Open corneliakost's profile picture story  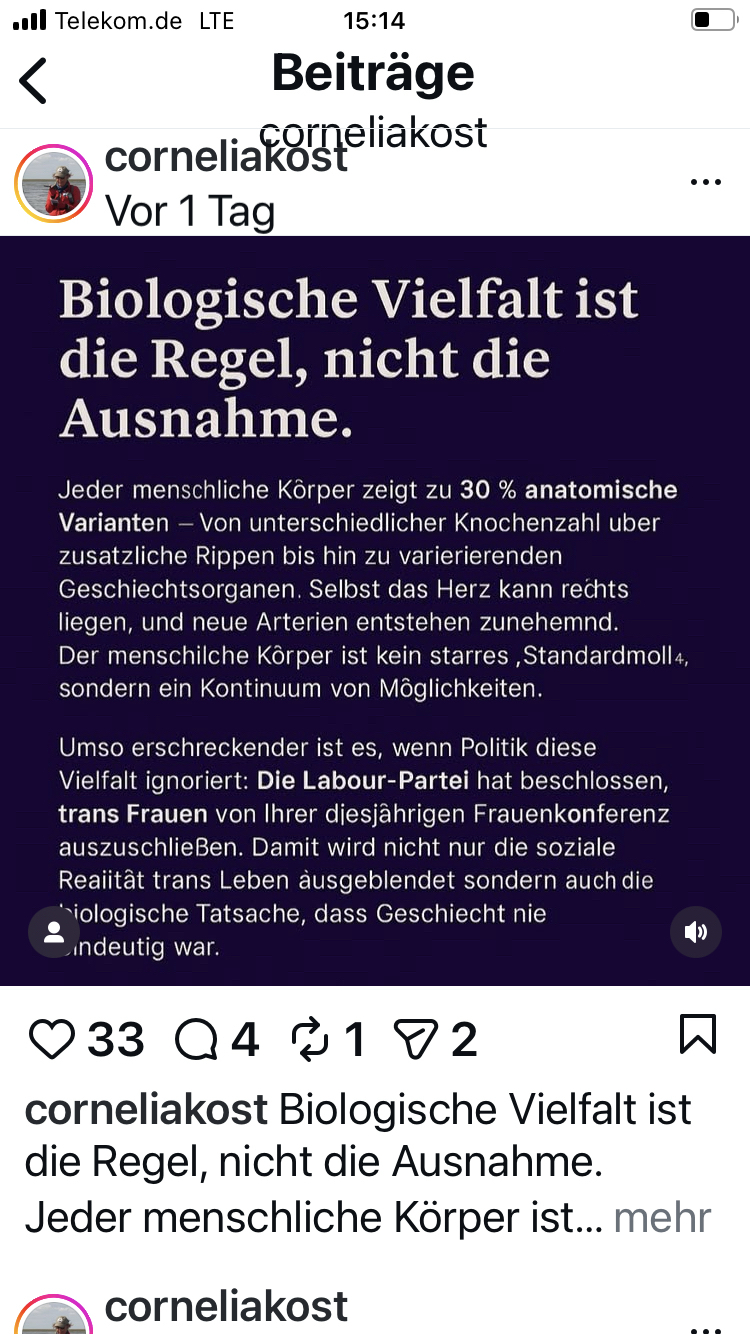pos(53,184)
